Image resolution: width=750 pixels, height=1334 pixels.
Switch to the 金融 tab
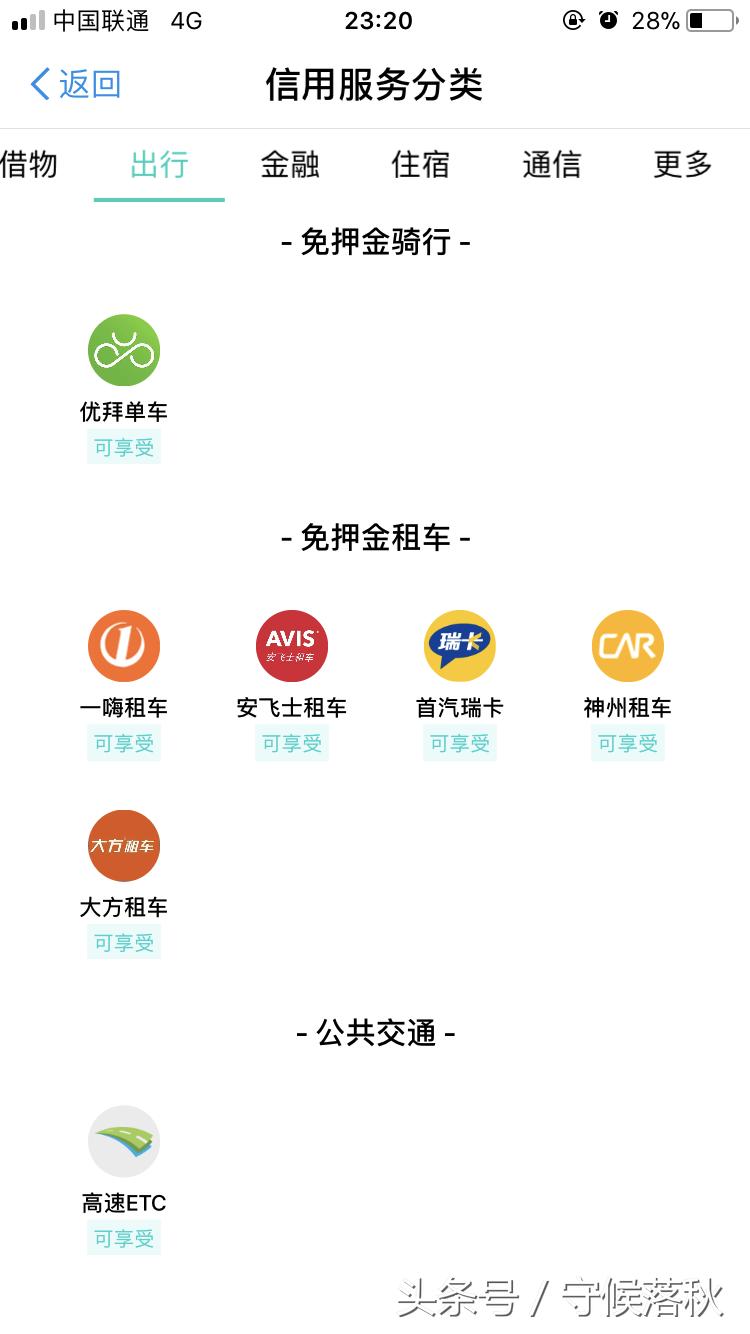tap(291, 166)
